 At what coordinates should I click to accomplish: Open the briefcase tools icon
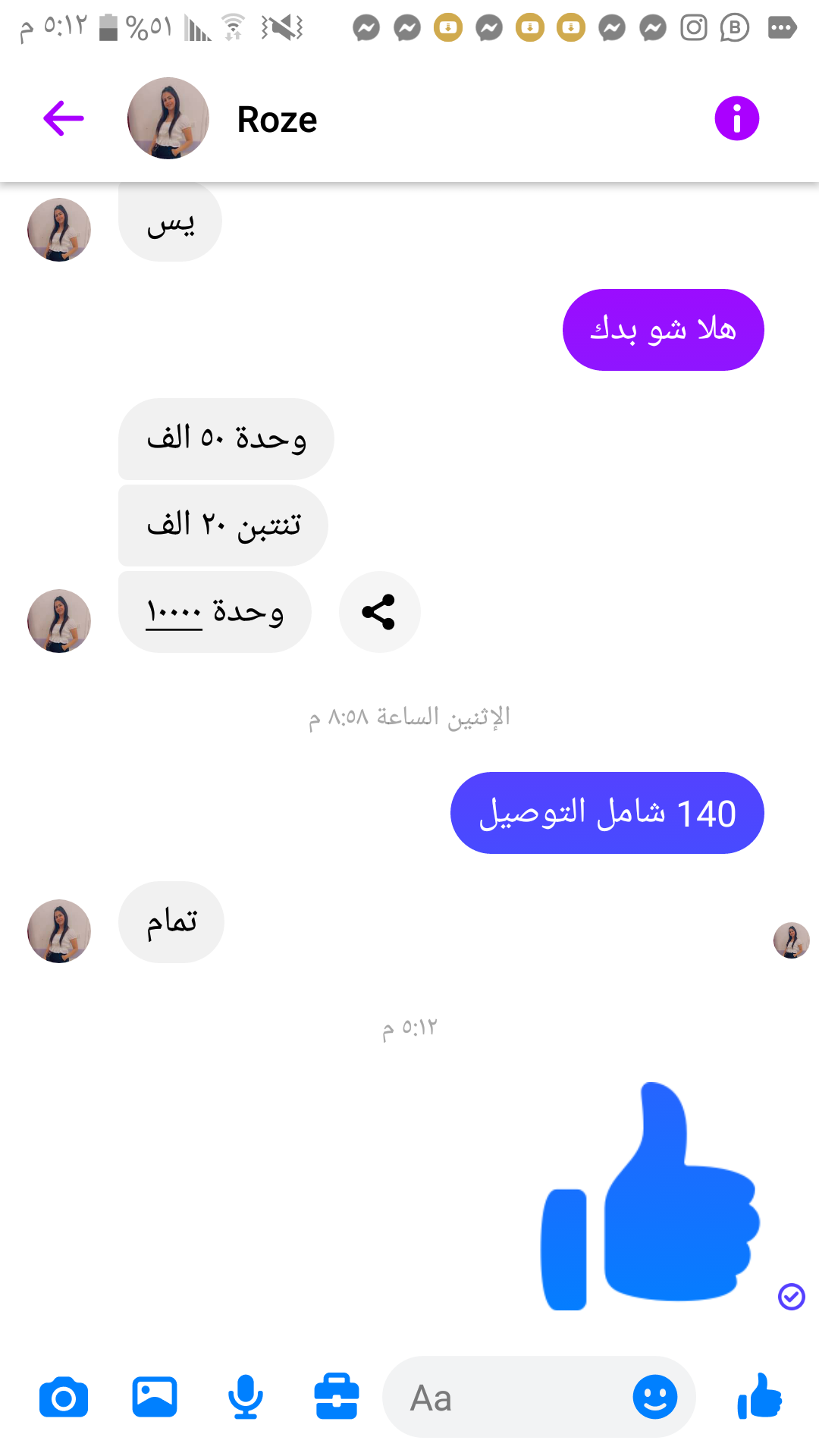337,1398
